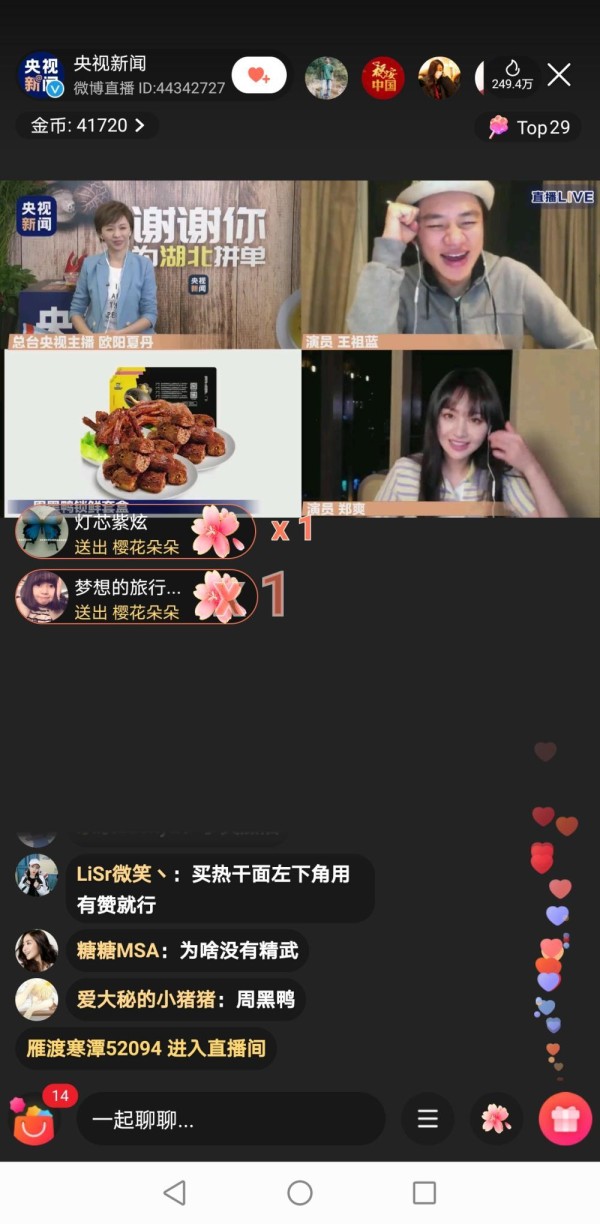Follow 央视新闻 with the heart-plus button

click(258, 76)
